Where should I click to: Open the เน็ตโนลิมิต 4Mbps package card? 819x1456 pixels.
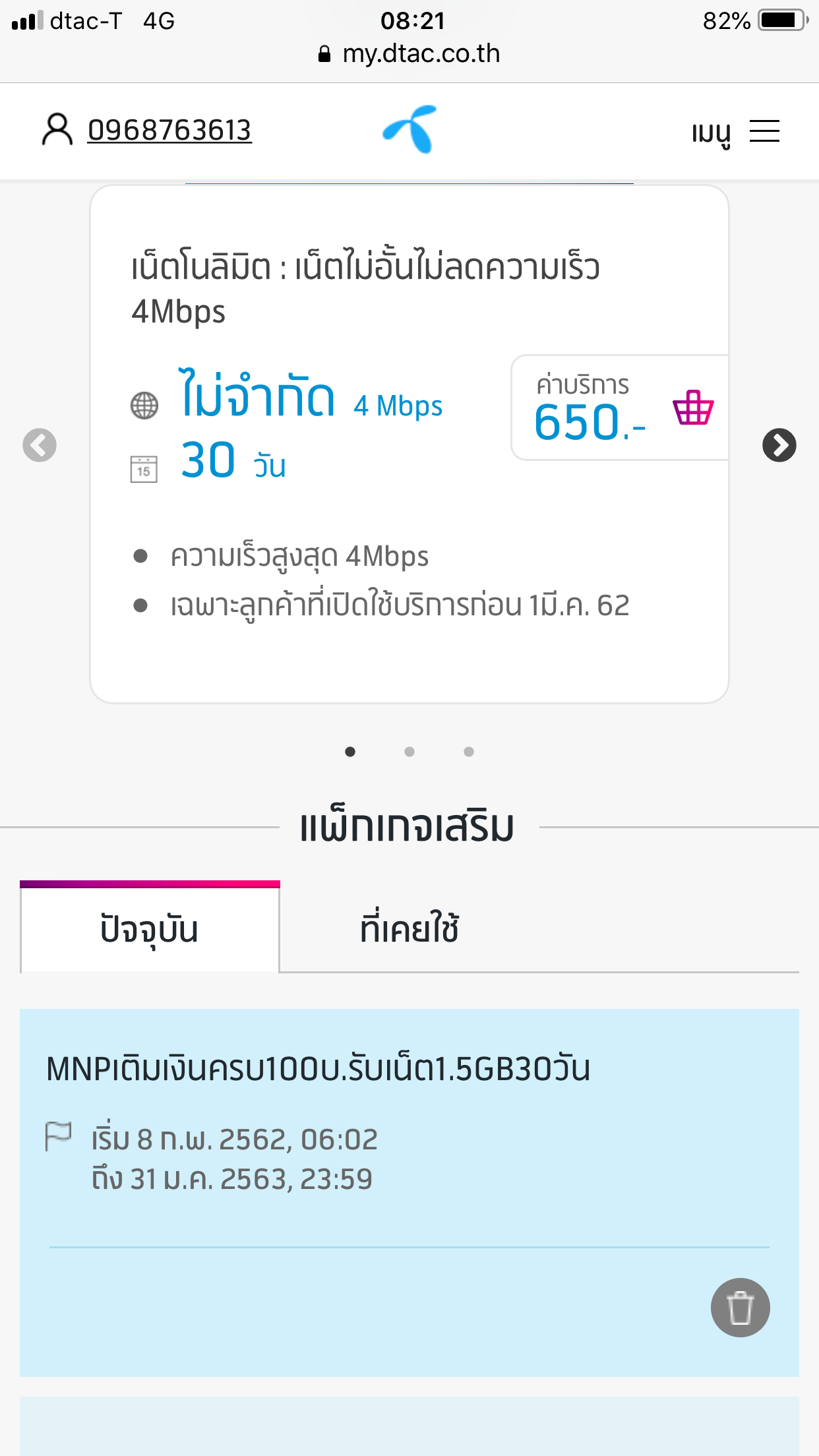coord(365,289)
